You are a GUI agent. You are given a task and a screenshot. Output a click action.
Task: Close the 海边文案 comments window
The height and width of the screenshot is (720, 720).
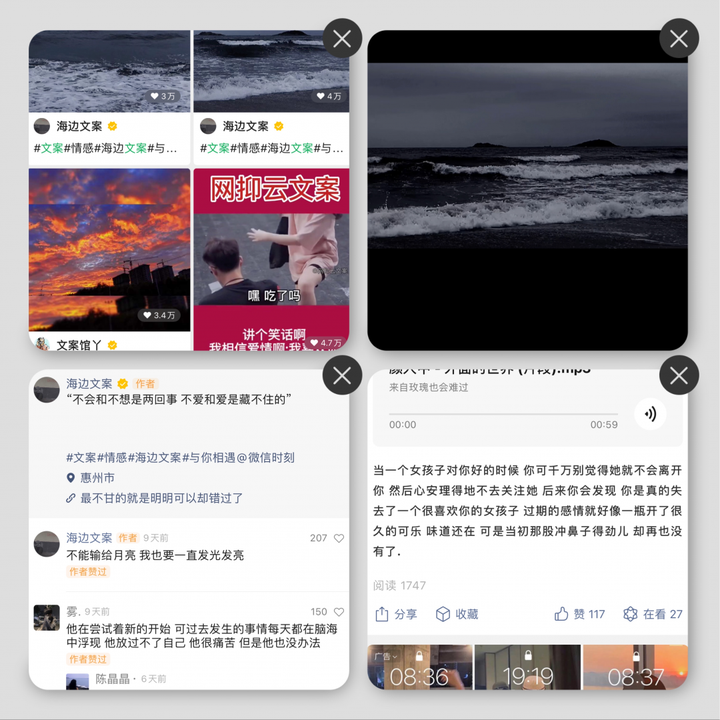pos(342,376)
